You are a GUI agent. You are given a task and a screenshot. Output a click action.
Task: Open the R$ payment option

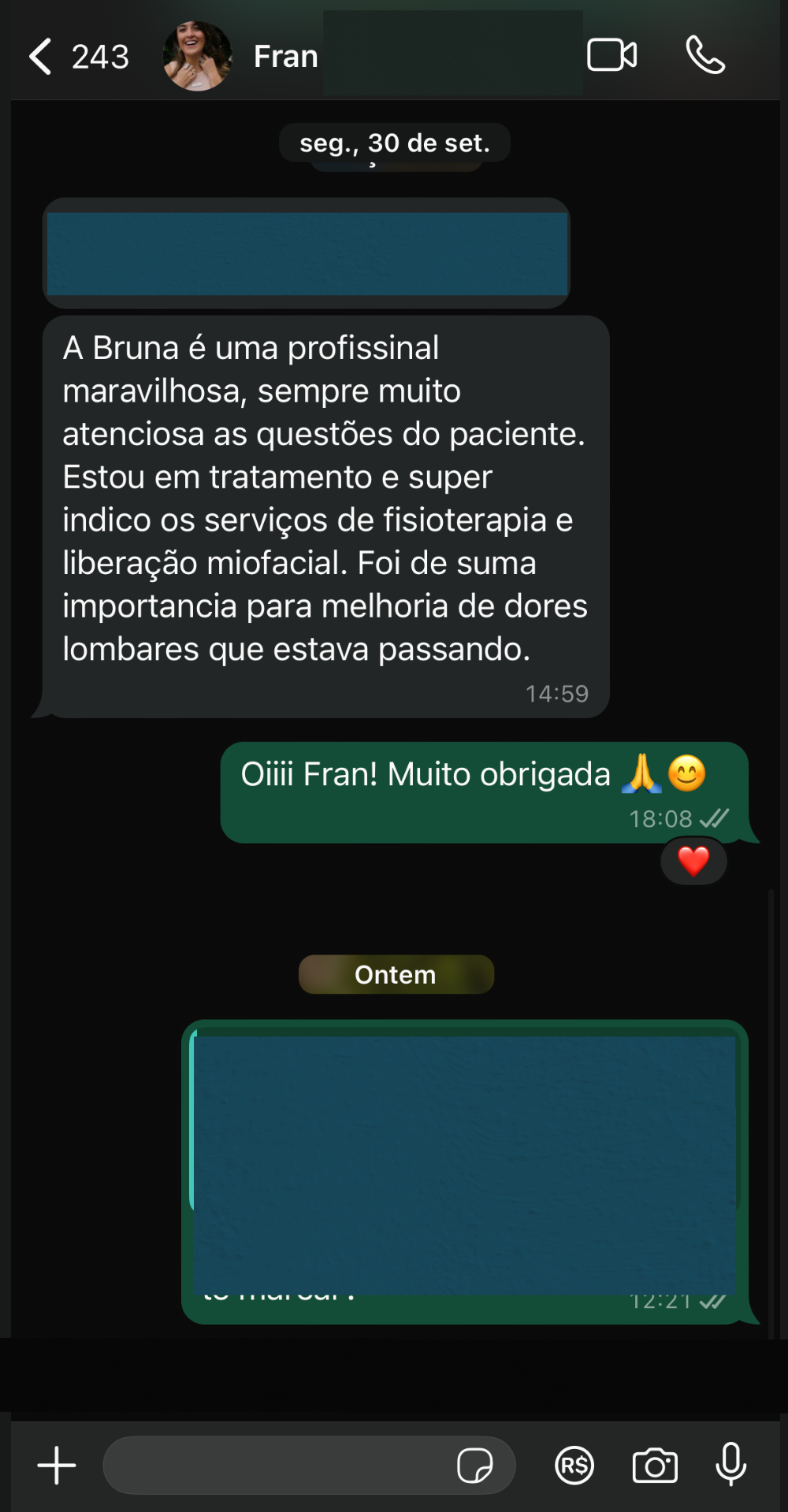click(x=574, y=1466)
